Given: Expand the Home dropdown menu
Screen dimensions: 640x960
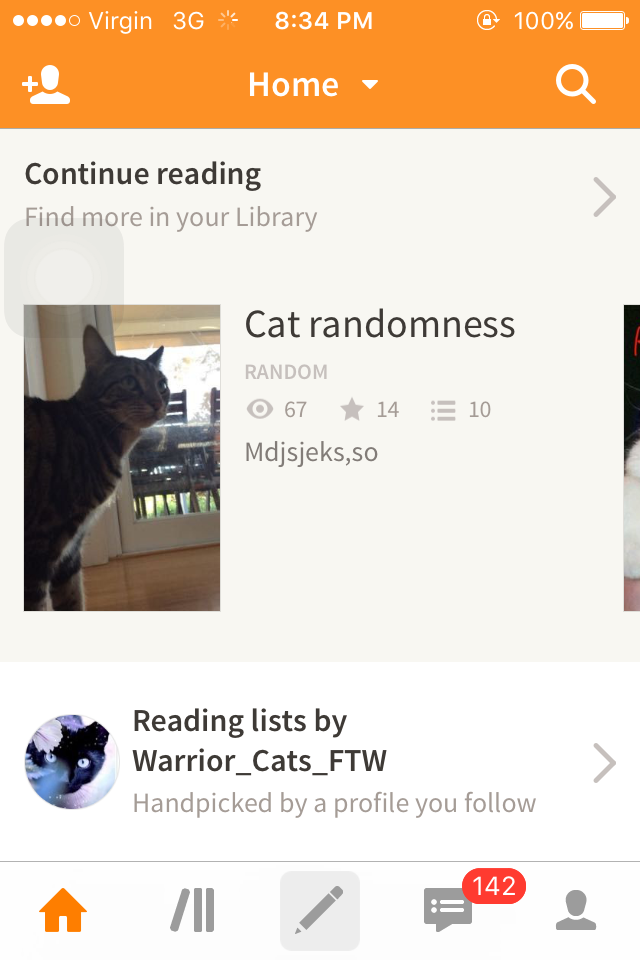Looking at the screenshot, I should coord(313,86).
